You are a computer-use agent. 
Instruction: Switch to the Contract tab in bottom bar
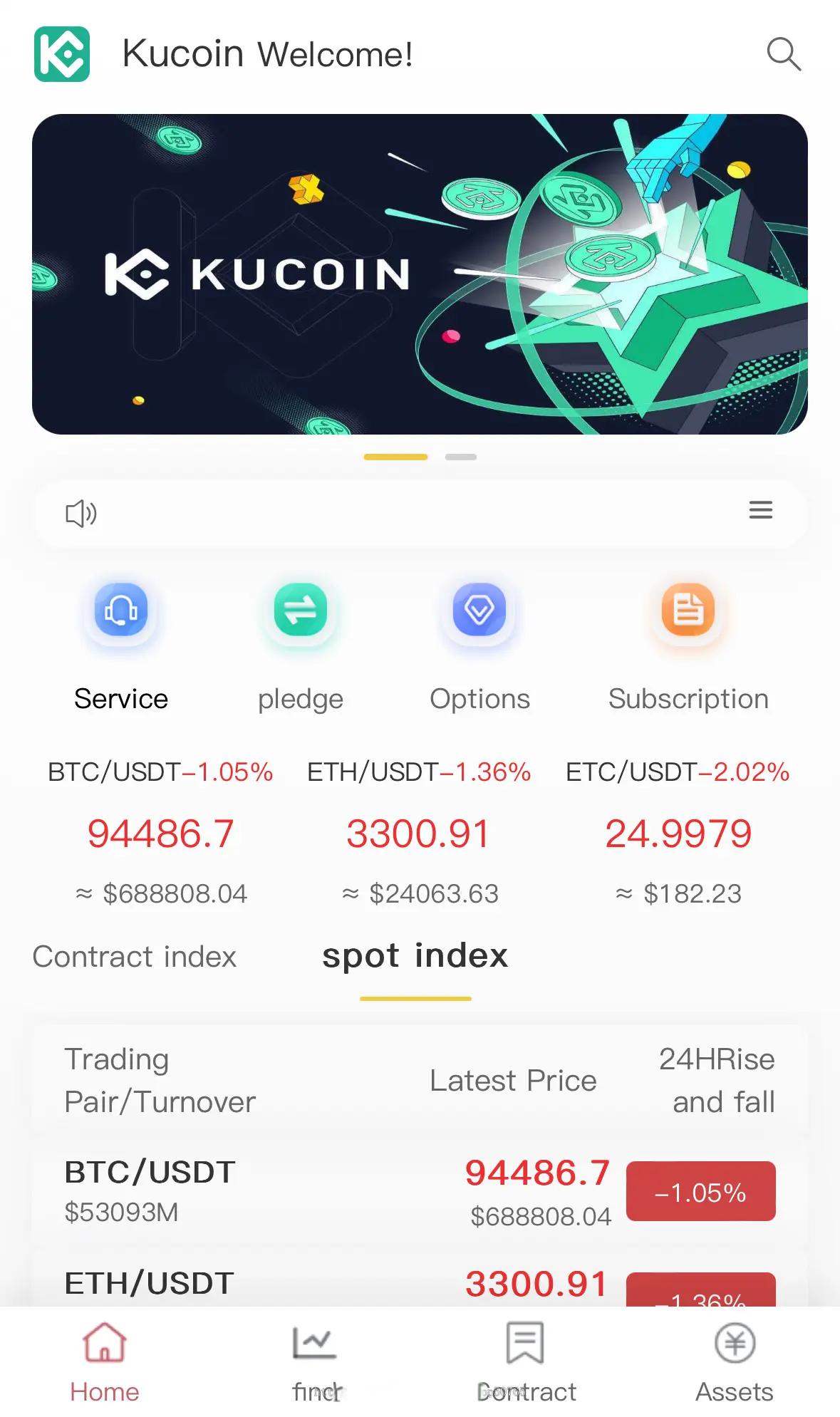(525, 1363)
